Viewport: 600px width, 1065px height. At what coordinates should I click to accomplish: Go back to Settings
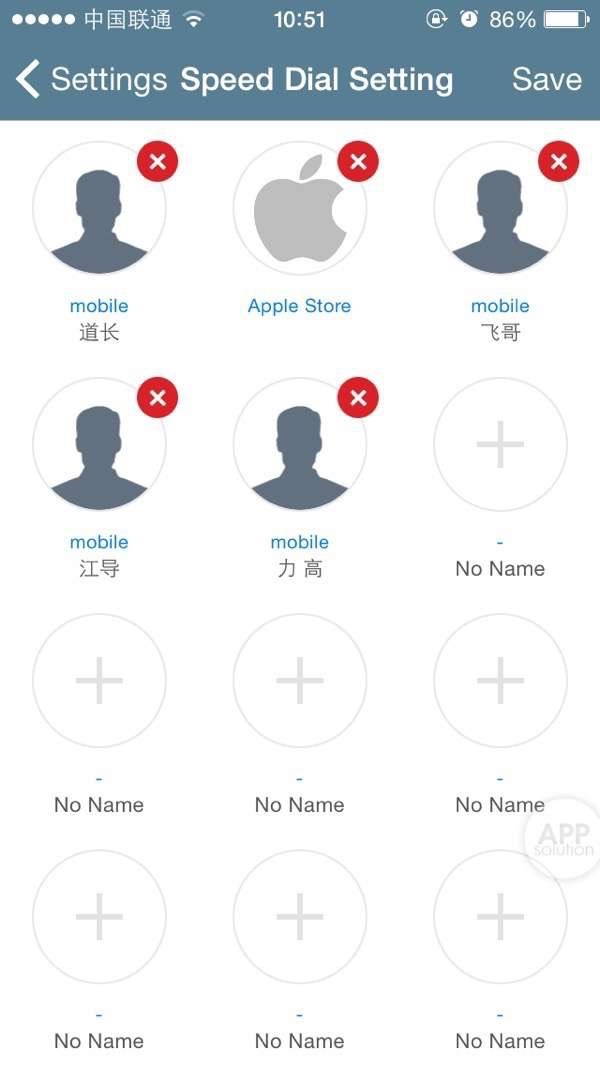90,80
